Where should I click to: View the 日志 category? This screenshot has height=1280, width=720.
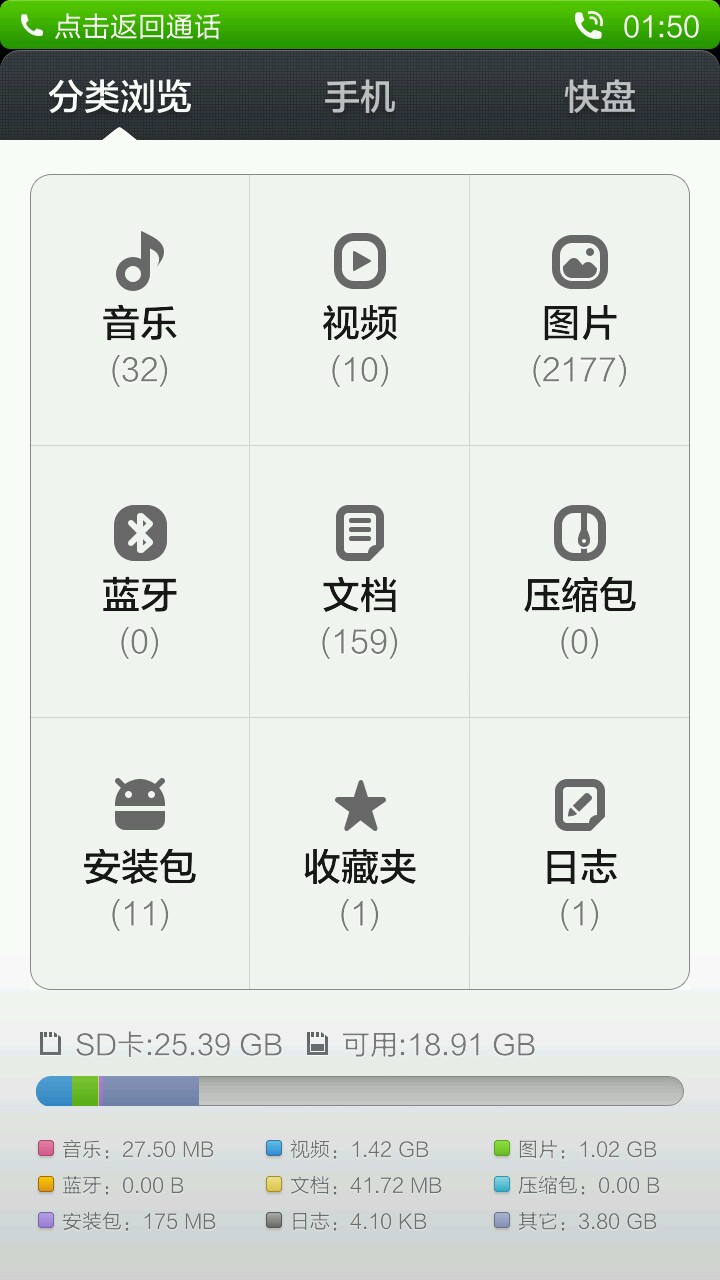(580, 853)
